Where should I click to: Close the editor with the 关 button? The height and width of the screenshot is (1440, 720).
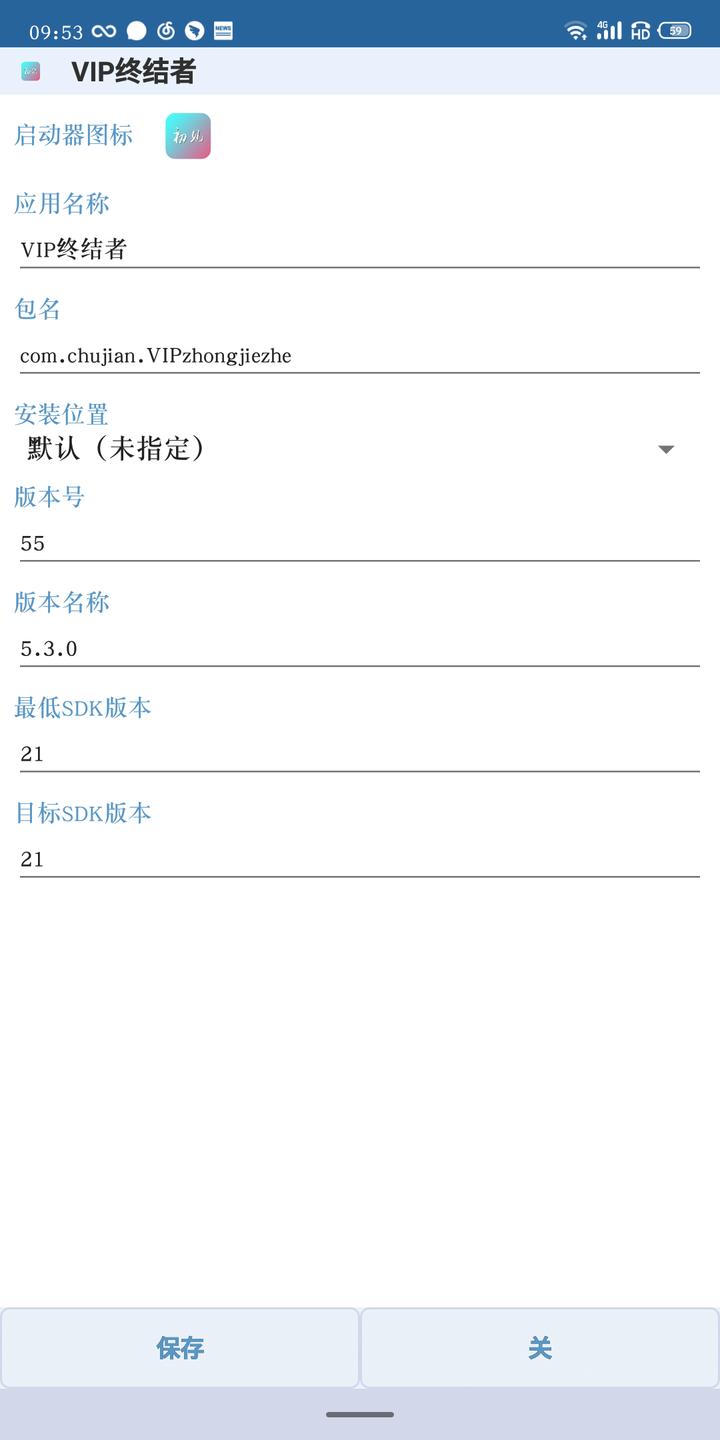click(x=540, y=1348)
